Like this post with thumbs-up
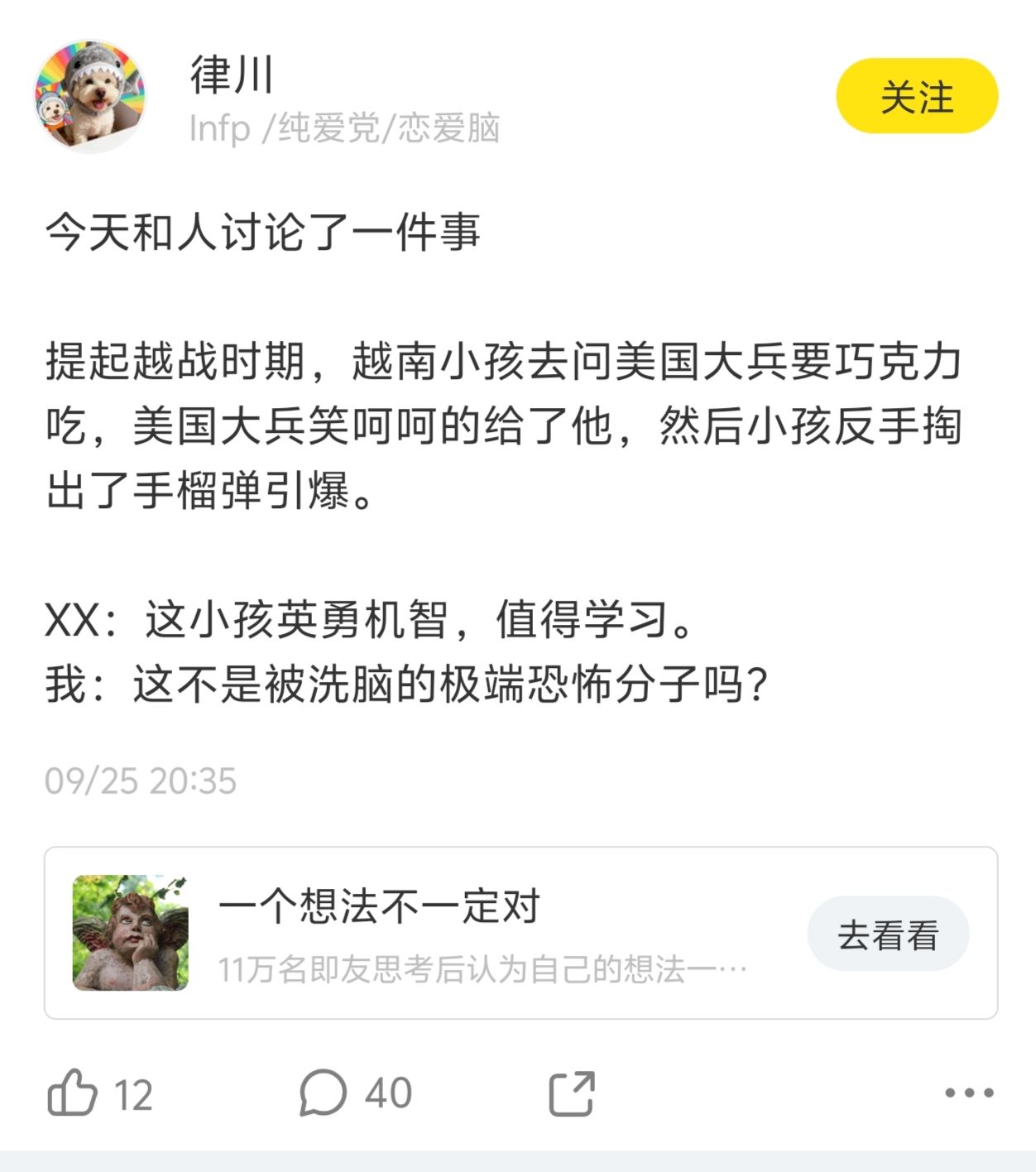The image size is (1036, 1172). [x=73, y=1093]
